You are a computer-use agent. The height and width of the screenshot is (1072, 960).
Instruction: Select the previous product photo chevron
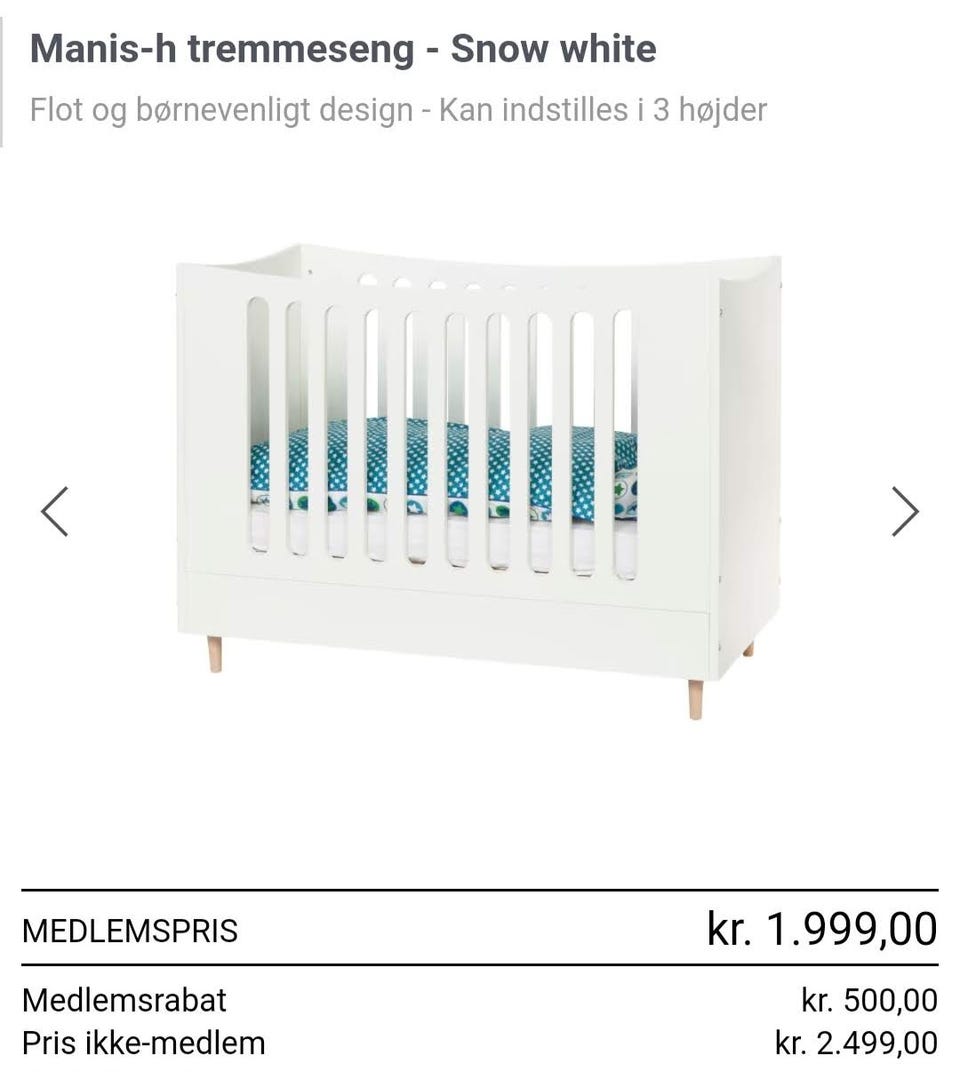pyautogui.click(x=55, y=511)
